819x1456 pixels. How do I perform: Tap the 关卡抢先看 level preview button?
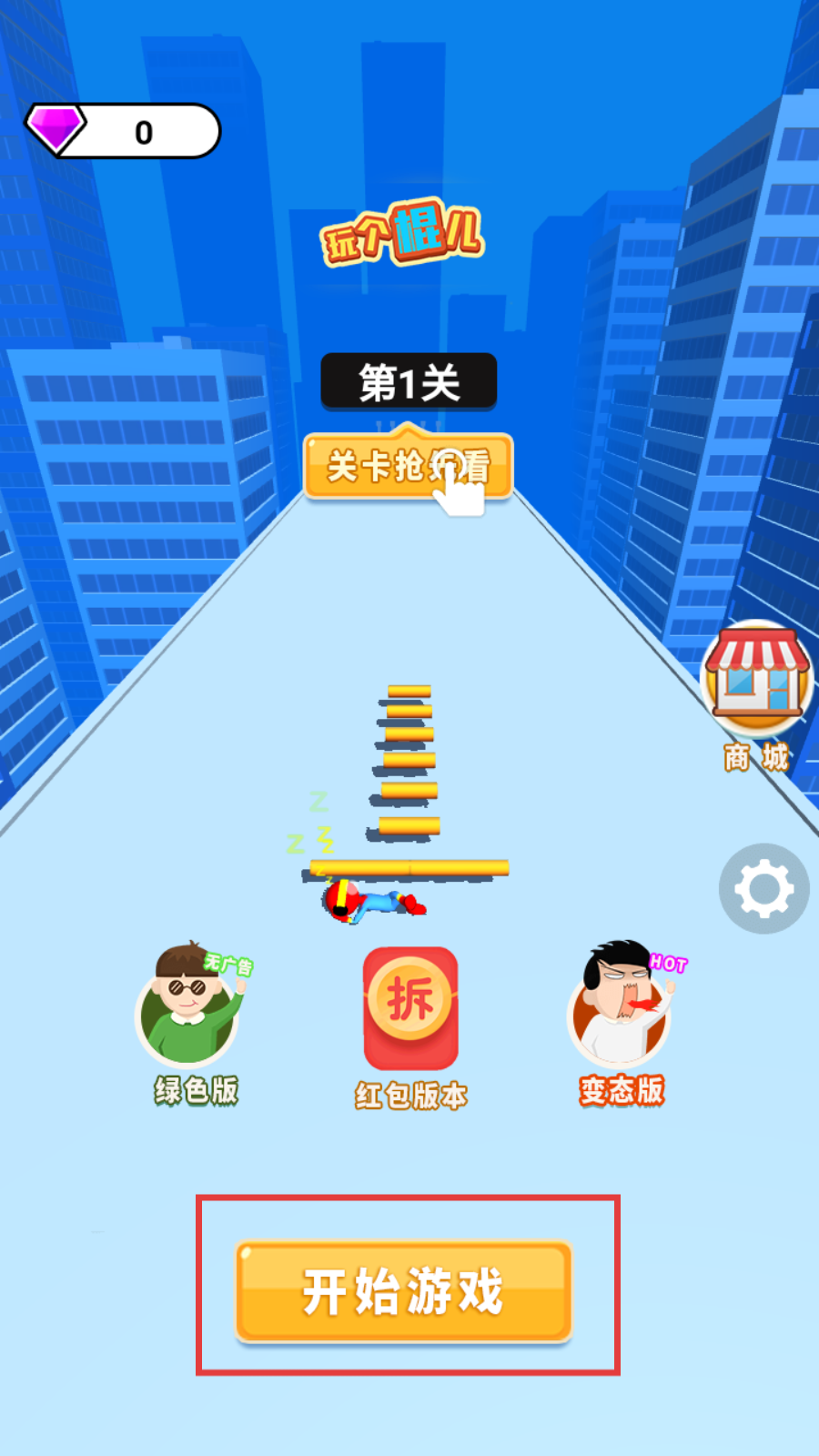pyautogui.click(x=408, y=466)
